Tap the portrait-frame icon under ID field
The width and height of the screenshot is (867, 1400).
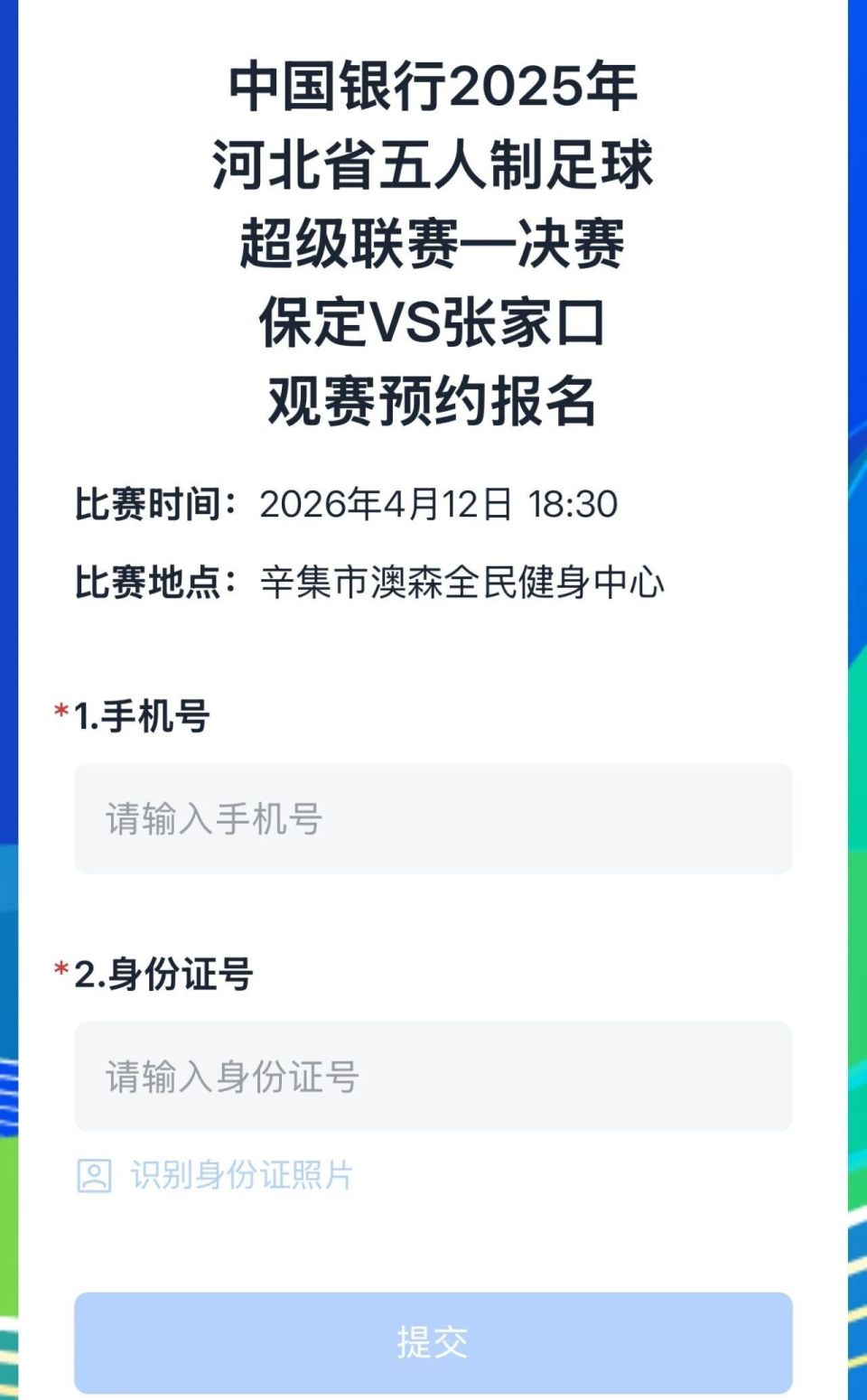[93, 1174]
